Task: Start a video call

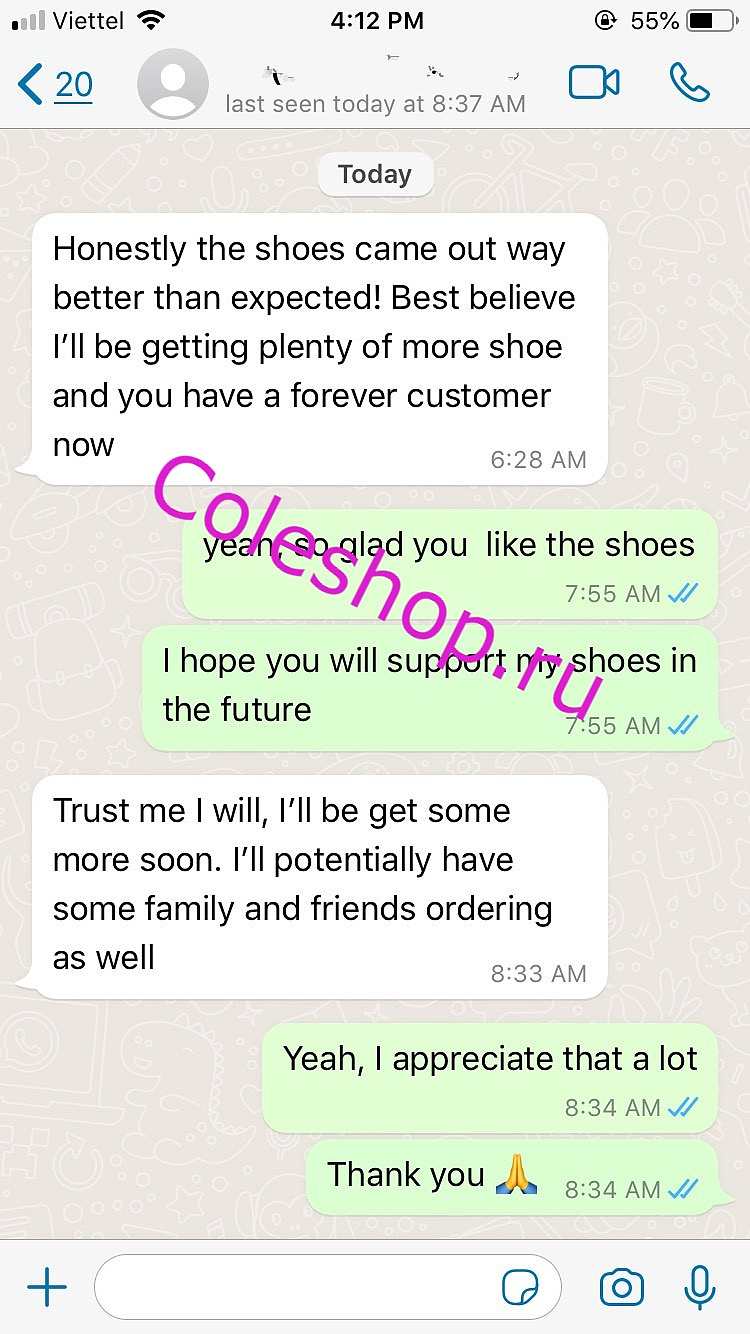Action: click(x=594, y=83)
